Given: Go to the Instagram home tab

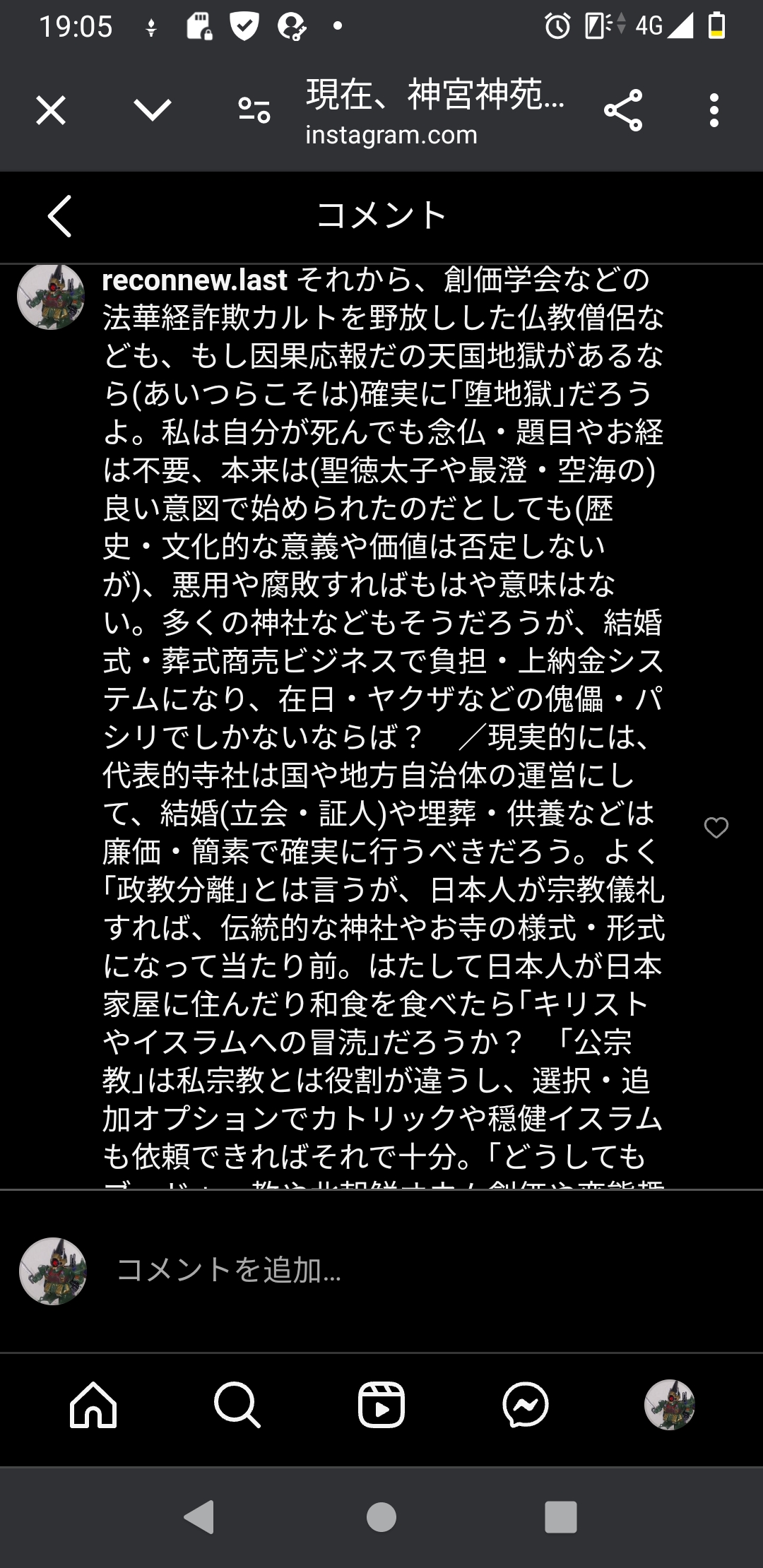Looking at the screenshot, I should 93,1405.
